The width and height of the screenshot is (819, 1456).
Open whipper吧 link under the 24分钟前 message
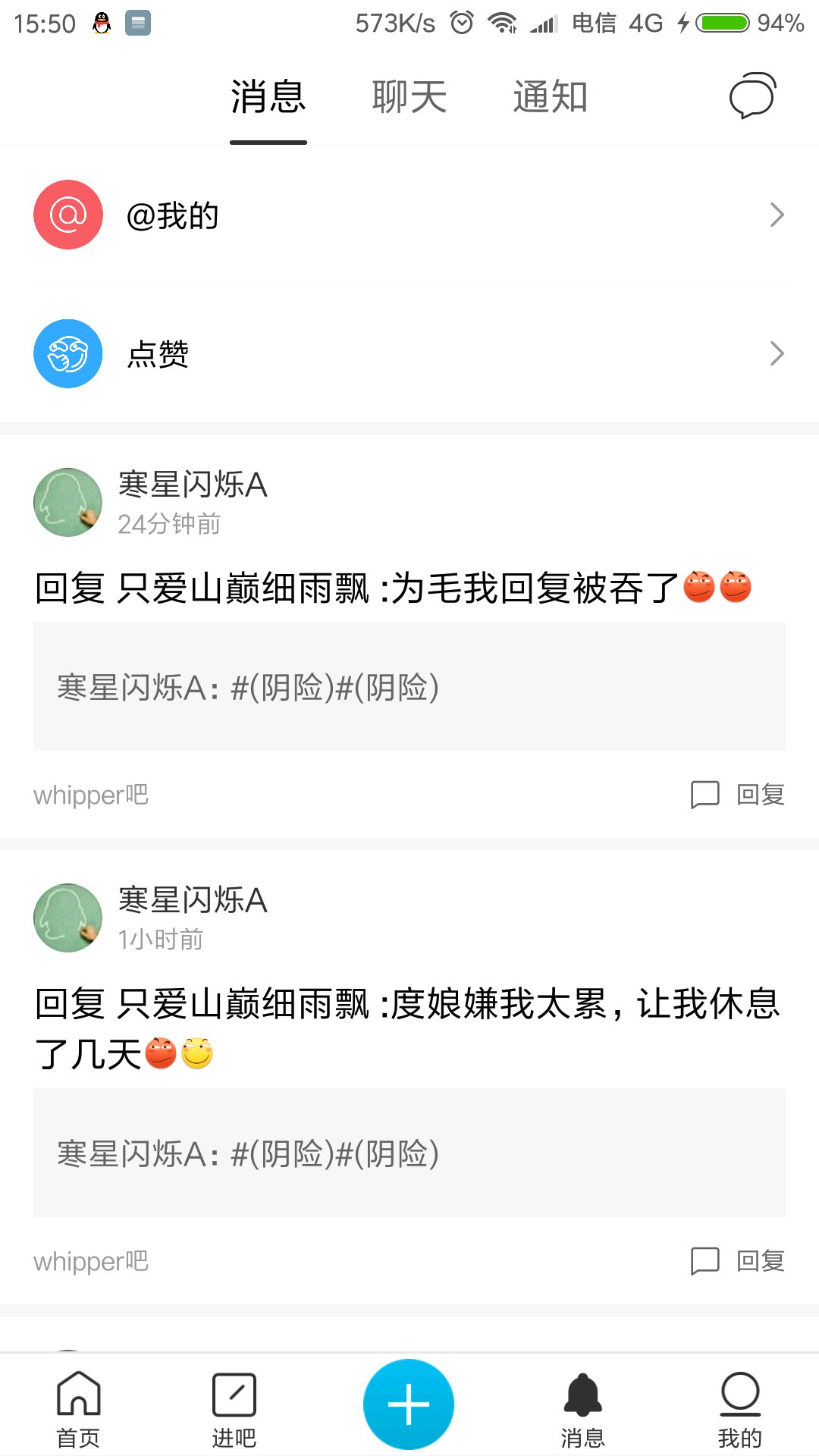(x=91, y=795)
